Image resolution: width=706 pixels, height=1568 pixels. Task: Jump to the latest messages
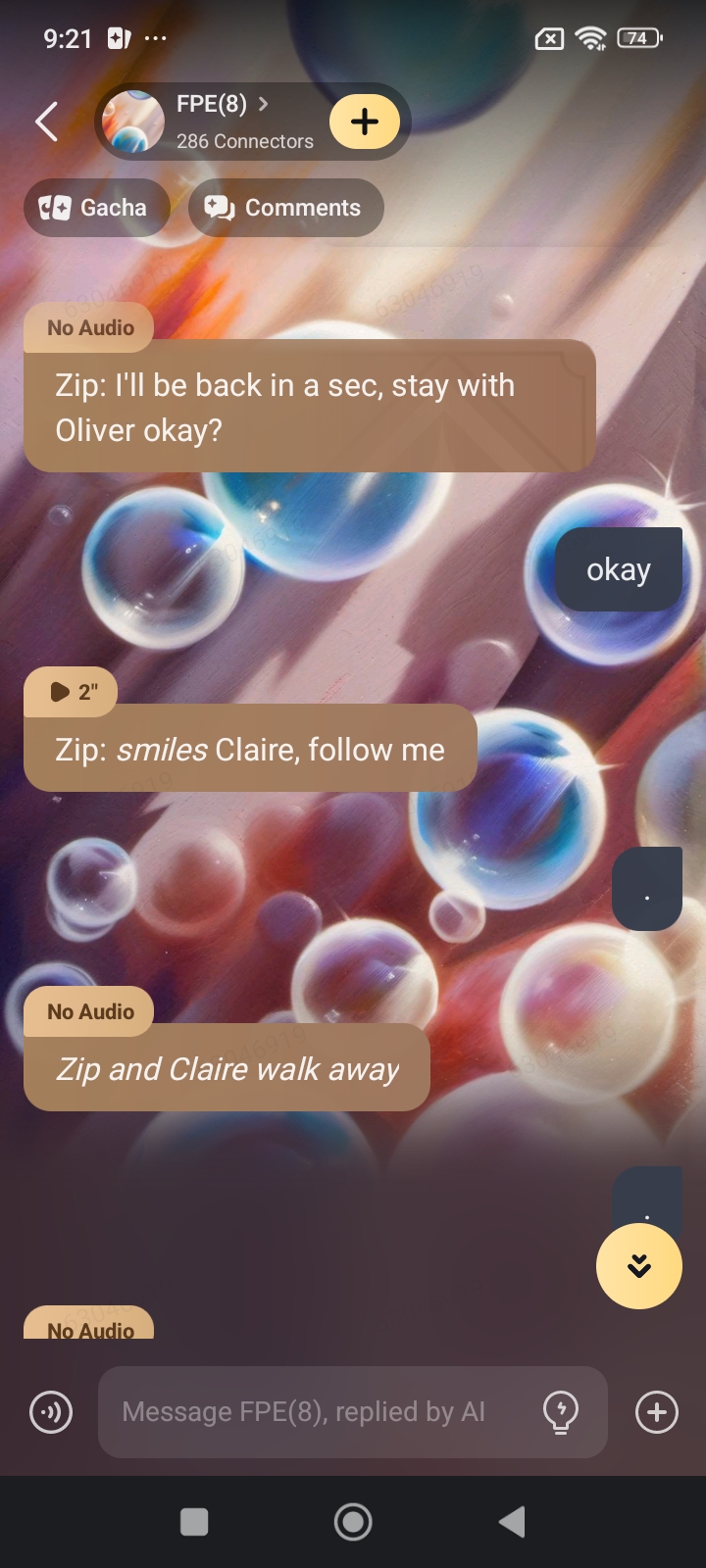click(x=638, y=1266)
